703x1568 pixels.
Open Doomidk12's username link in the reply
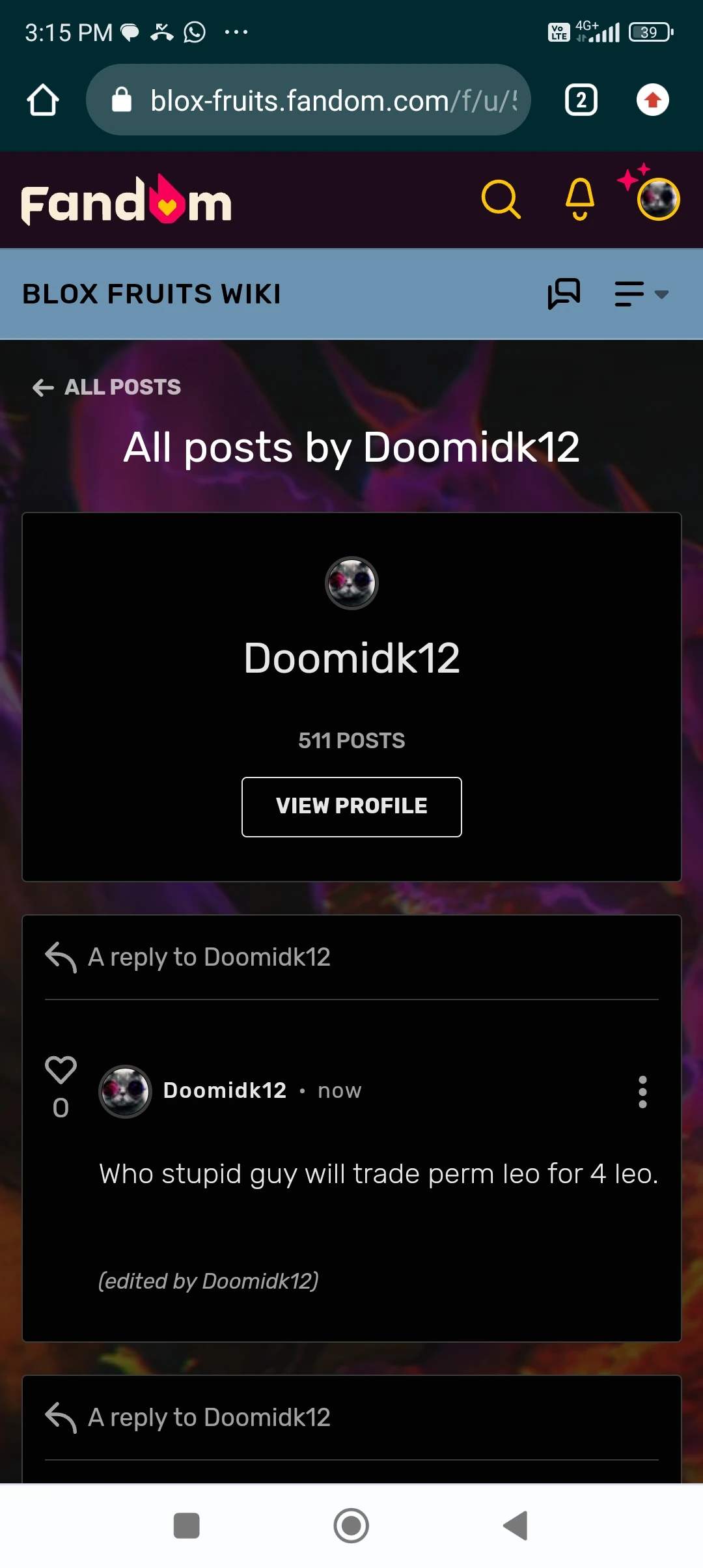click(x=225, y=1090)
